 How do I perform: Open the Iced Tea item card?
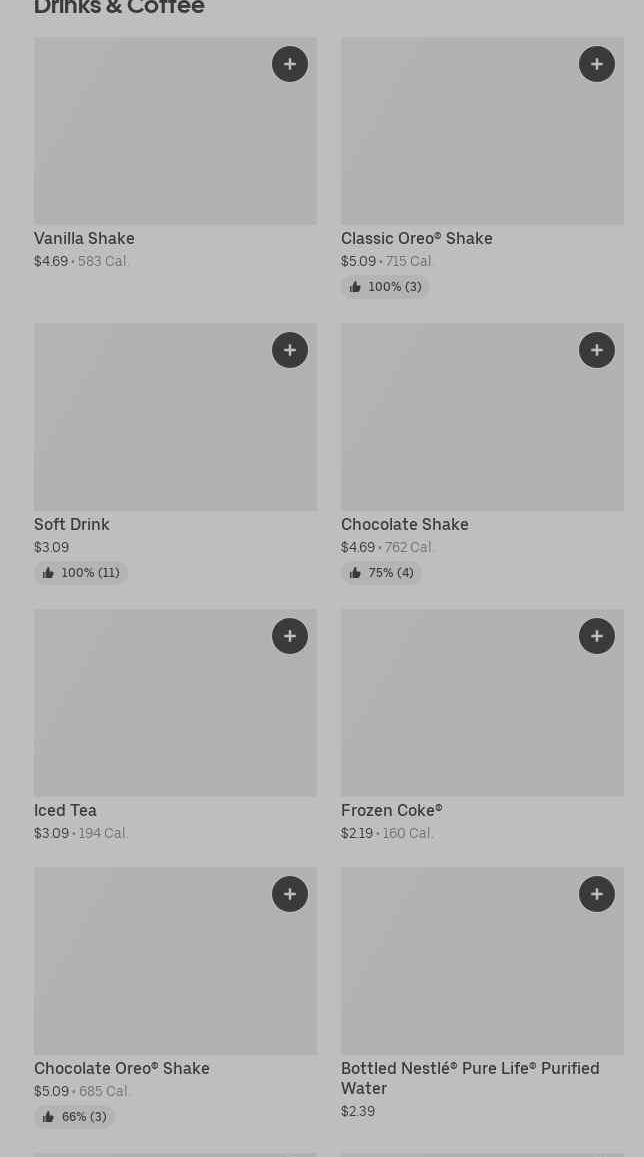tap(176, 726)
